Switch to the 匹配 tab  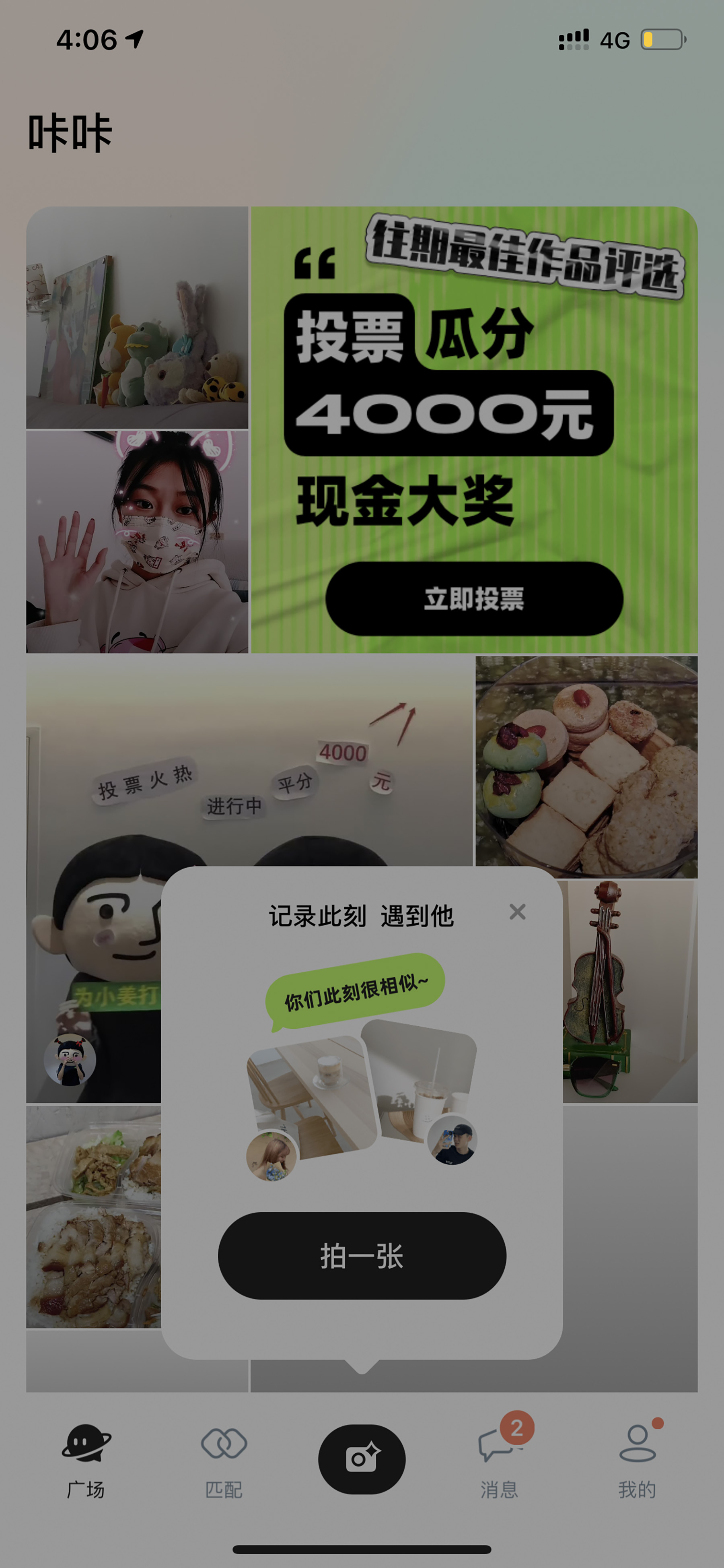tap(223, 1461)
